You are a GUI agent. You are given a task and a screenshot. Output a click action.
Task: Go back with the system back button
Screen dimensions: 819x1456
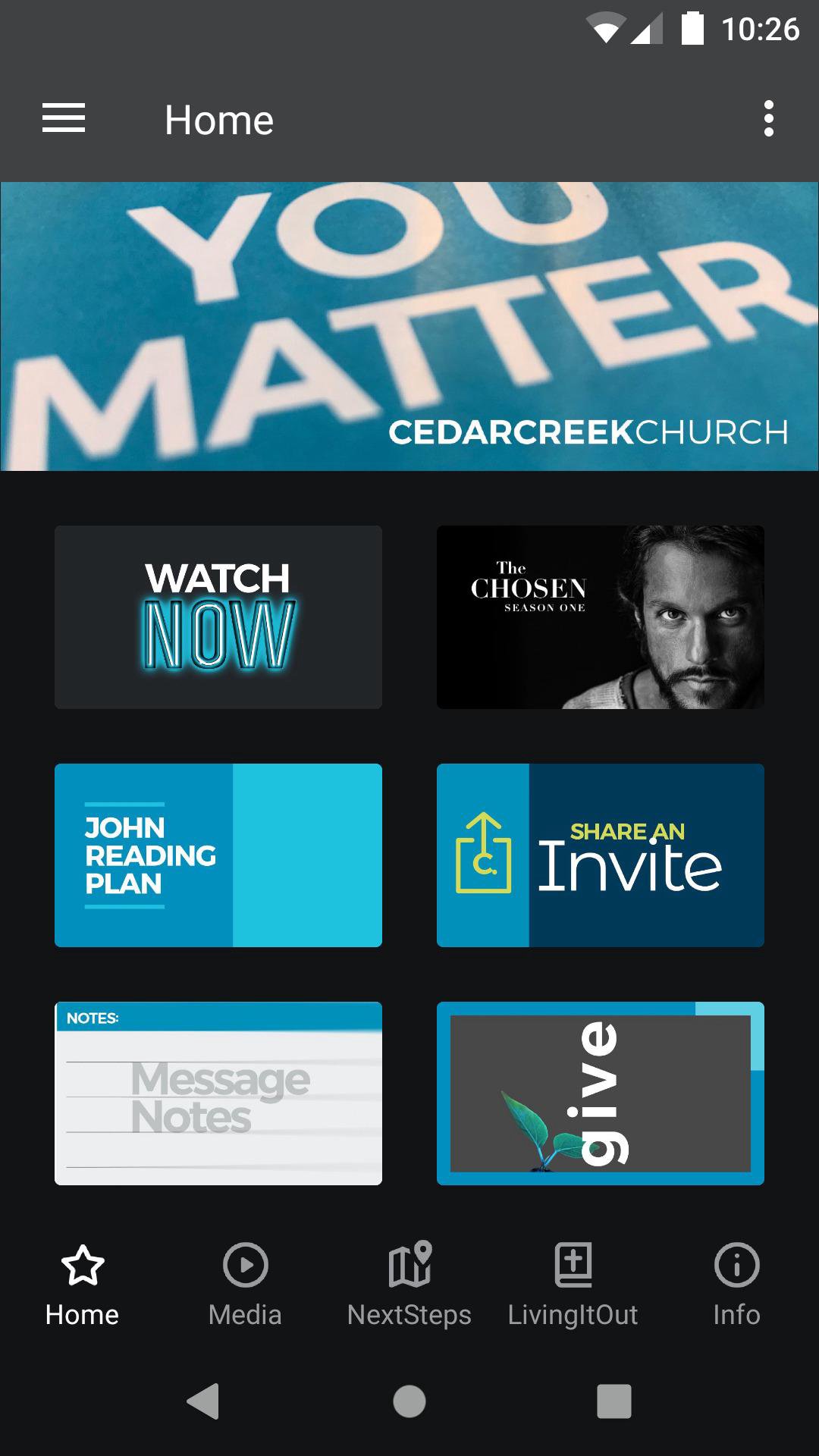click(203, 1401)
